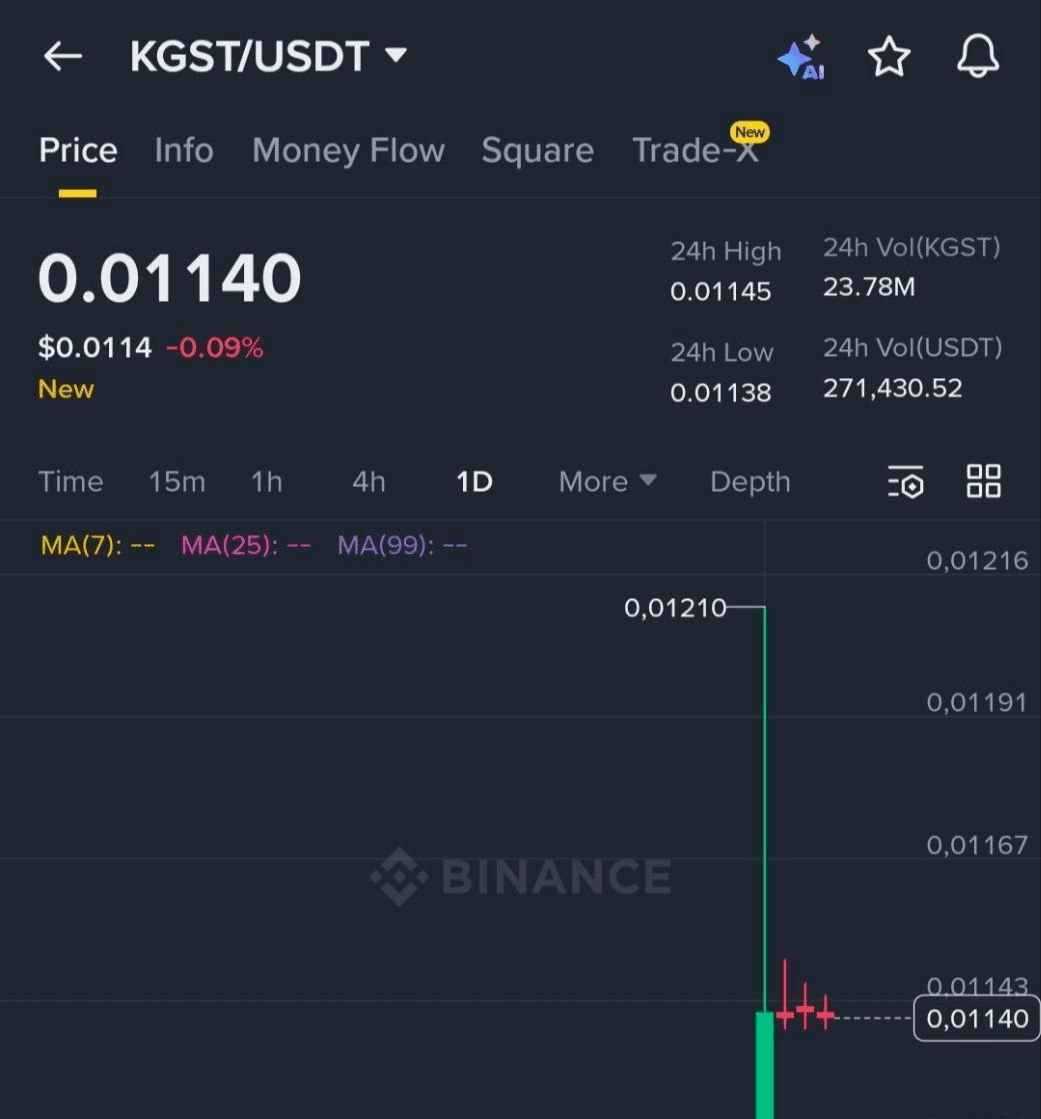The height and width of the screenshot is (1119, 1041).
Task: Open the Trade-X tab
Action: tap(696, 151)
